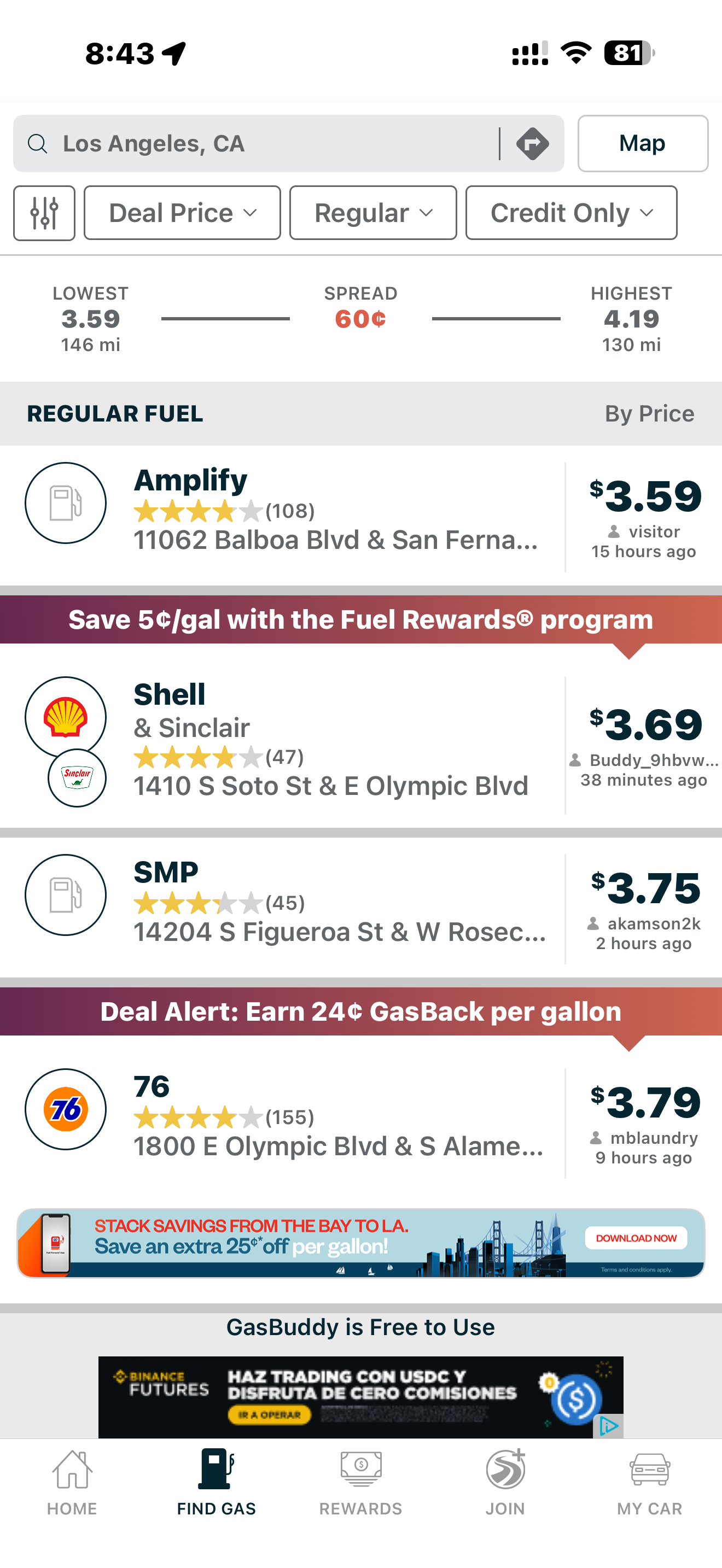Open directions arrow in search bar

pos(532,144)
